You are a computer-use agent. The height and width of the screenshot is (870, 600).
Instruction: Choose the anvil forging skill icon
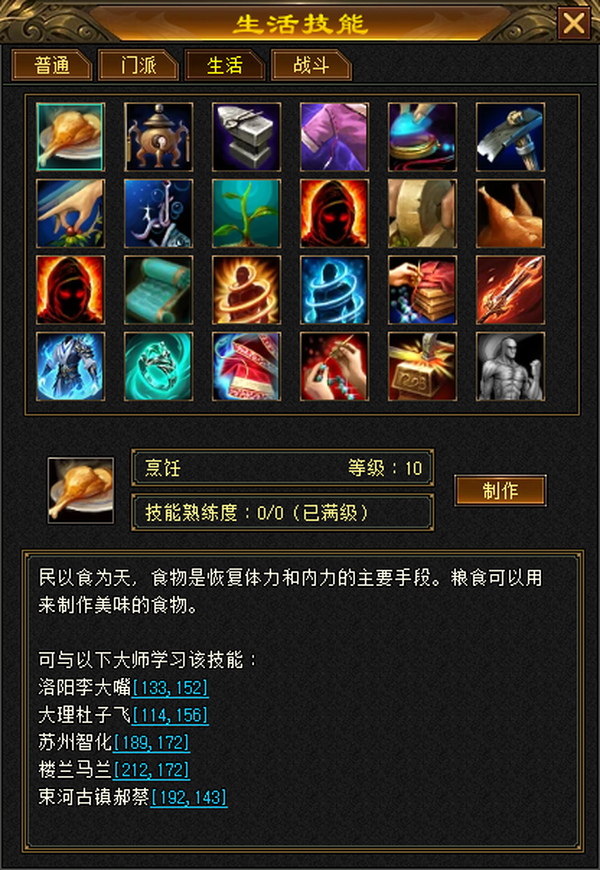click(x=246, y=136)
